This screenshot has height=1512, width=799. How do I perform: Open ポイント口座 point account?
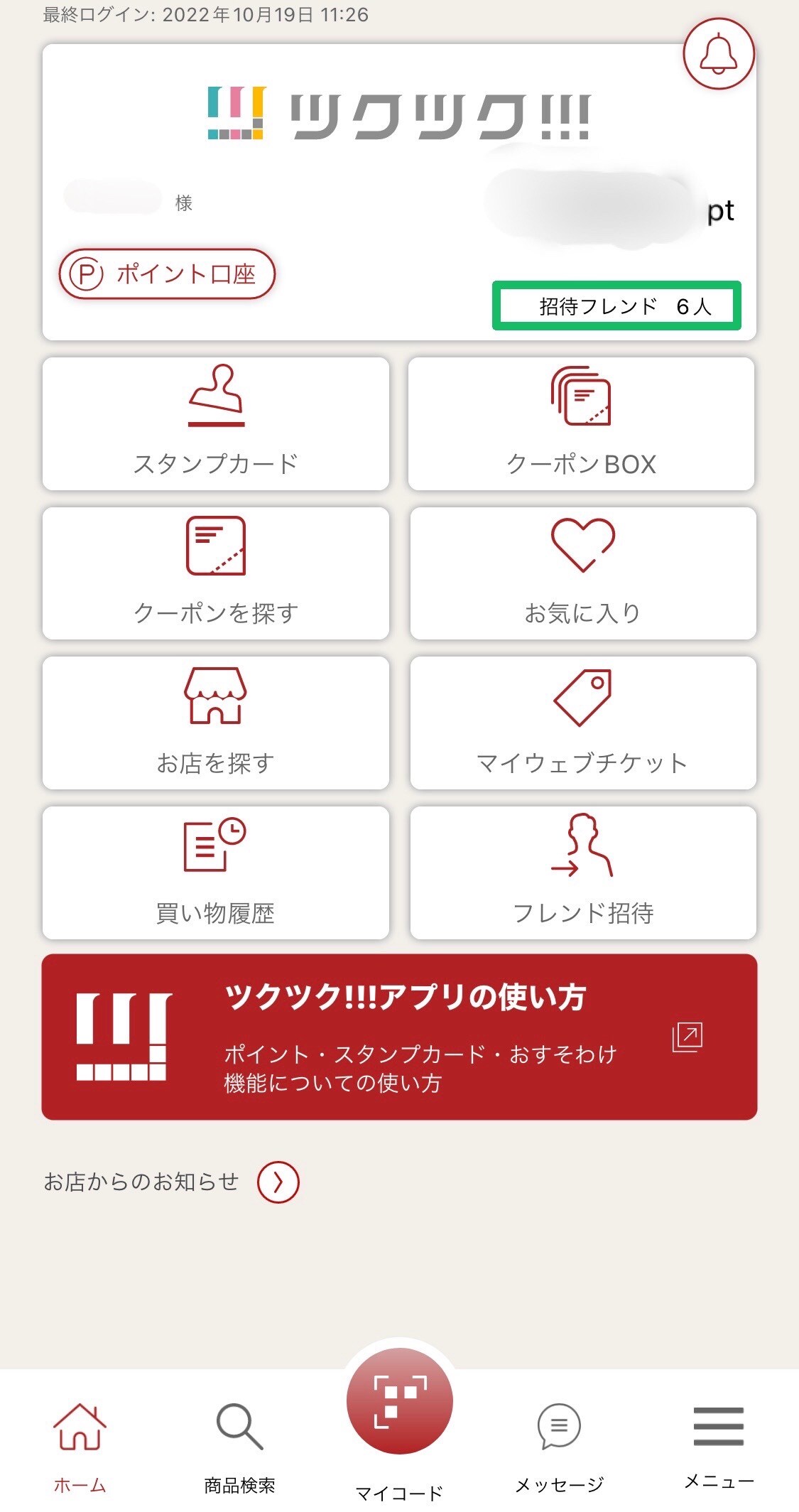point(167,274)
